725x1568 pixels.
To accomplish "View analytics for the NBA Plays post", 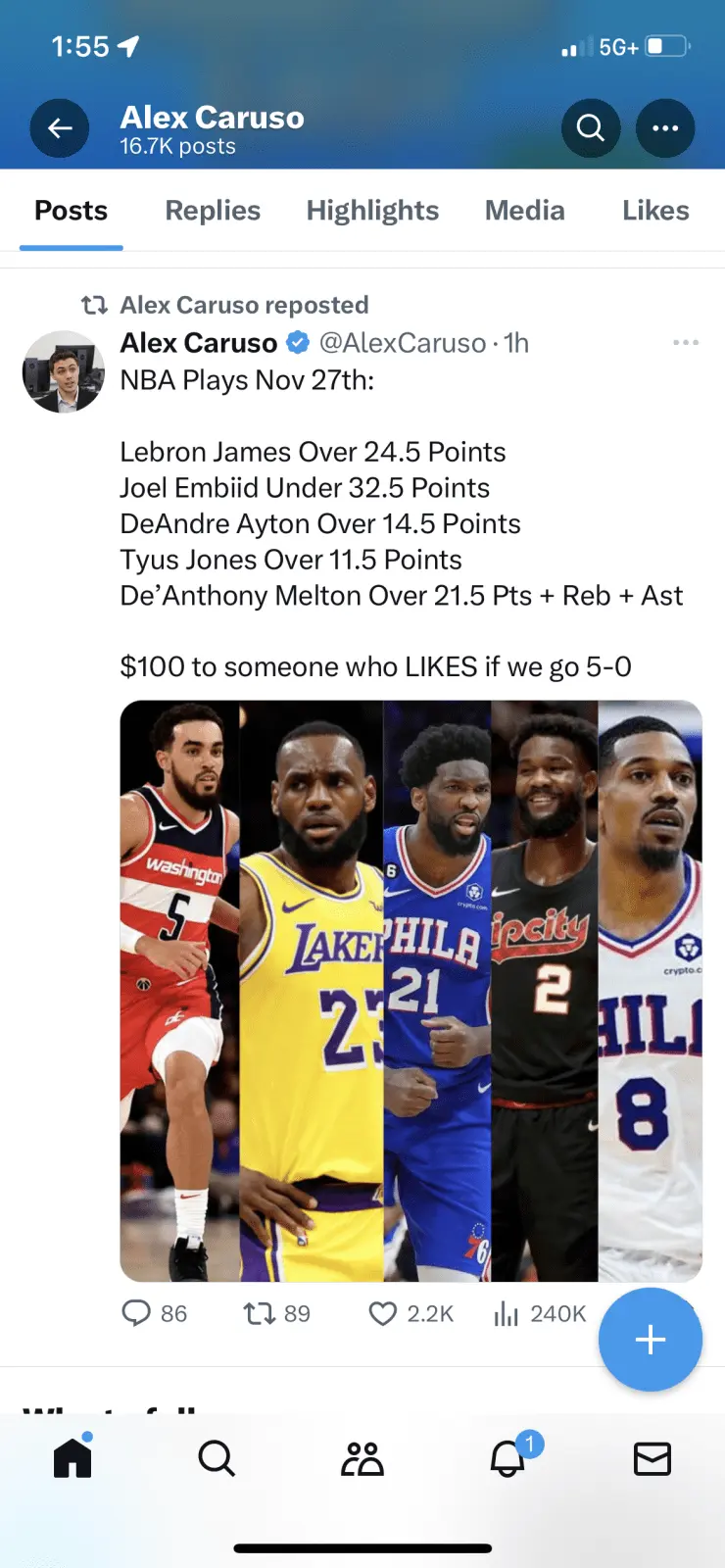I will pyautogui.click(x=507, y=1313).
